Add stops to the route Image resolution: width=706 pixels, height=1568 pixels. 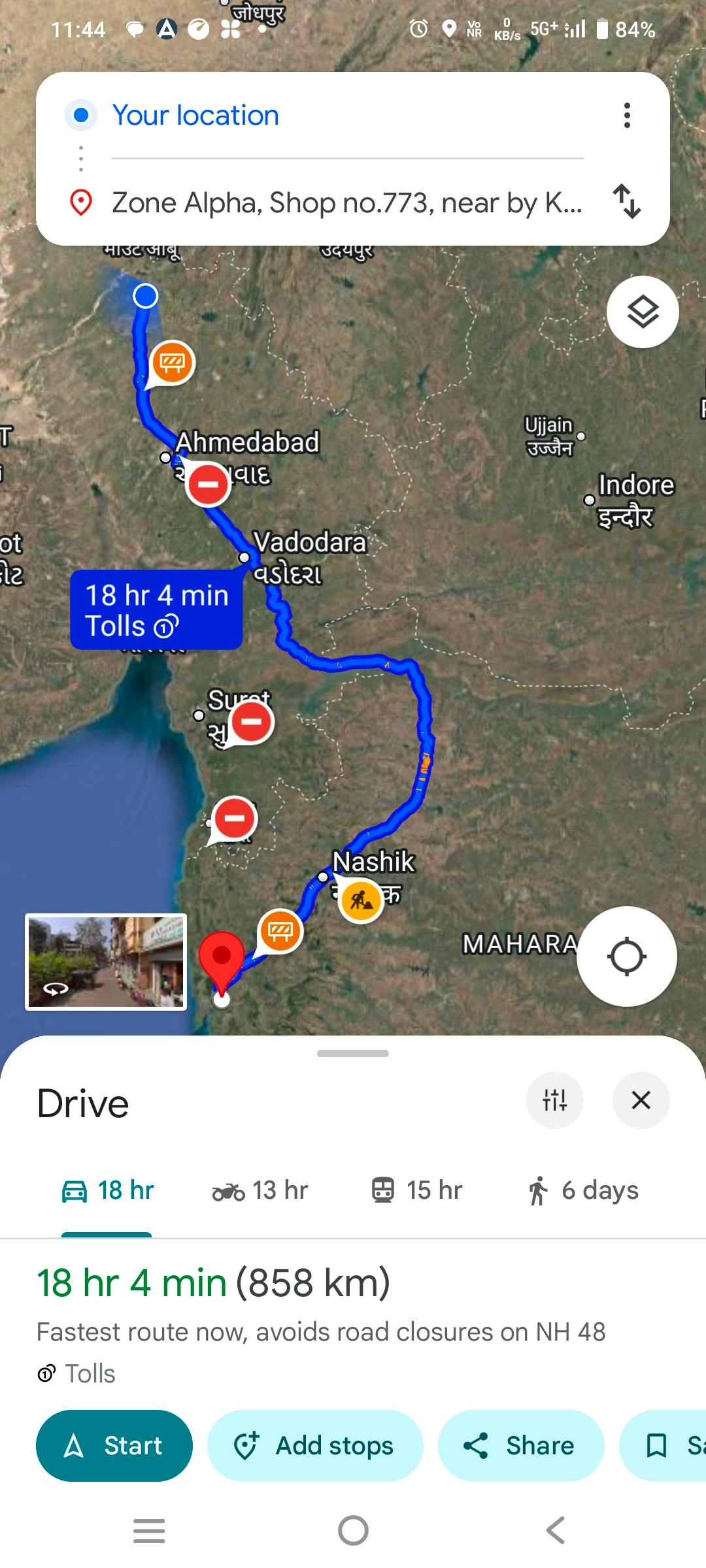click(315, 1445)
